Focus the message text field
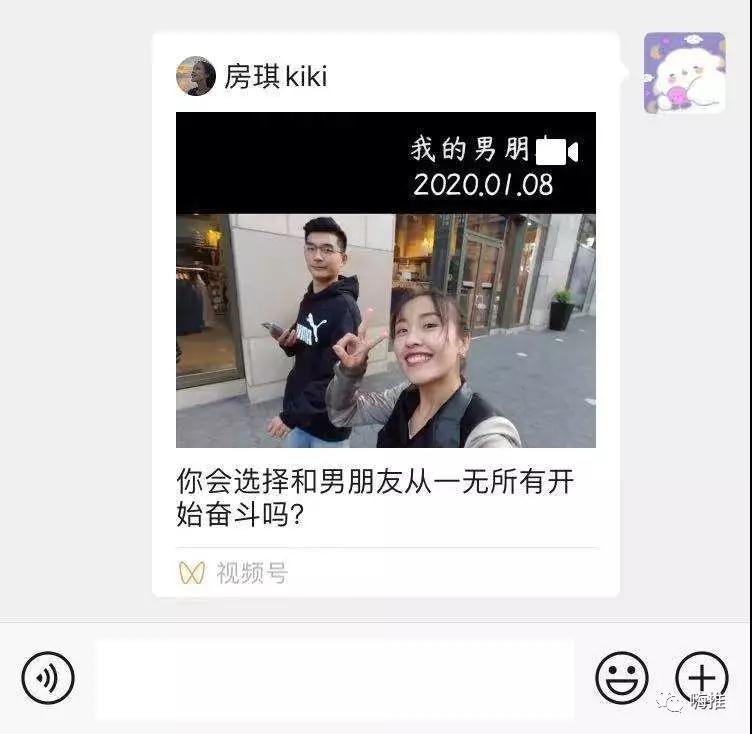The image size is (752, 734). (335, 679)
